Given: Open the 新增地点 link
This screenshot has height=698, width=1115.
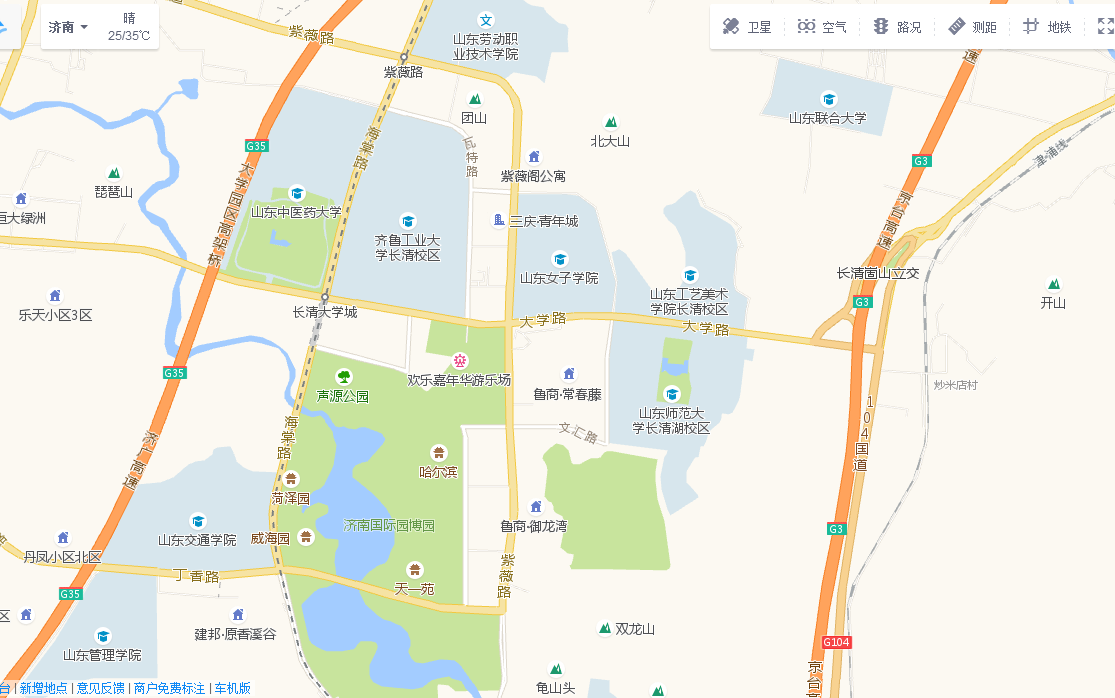Looking at the screenshot, I should pos(43,688).
